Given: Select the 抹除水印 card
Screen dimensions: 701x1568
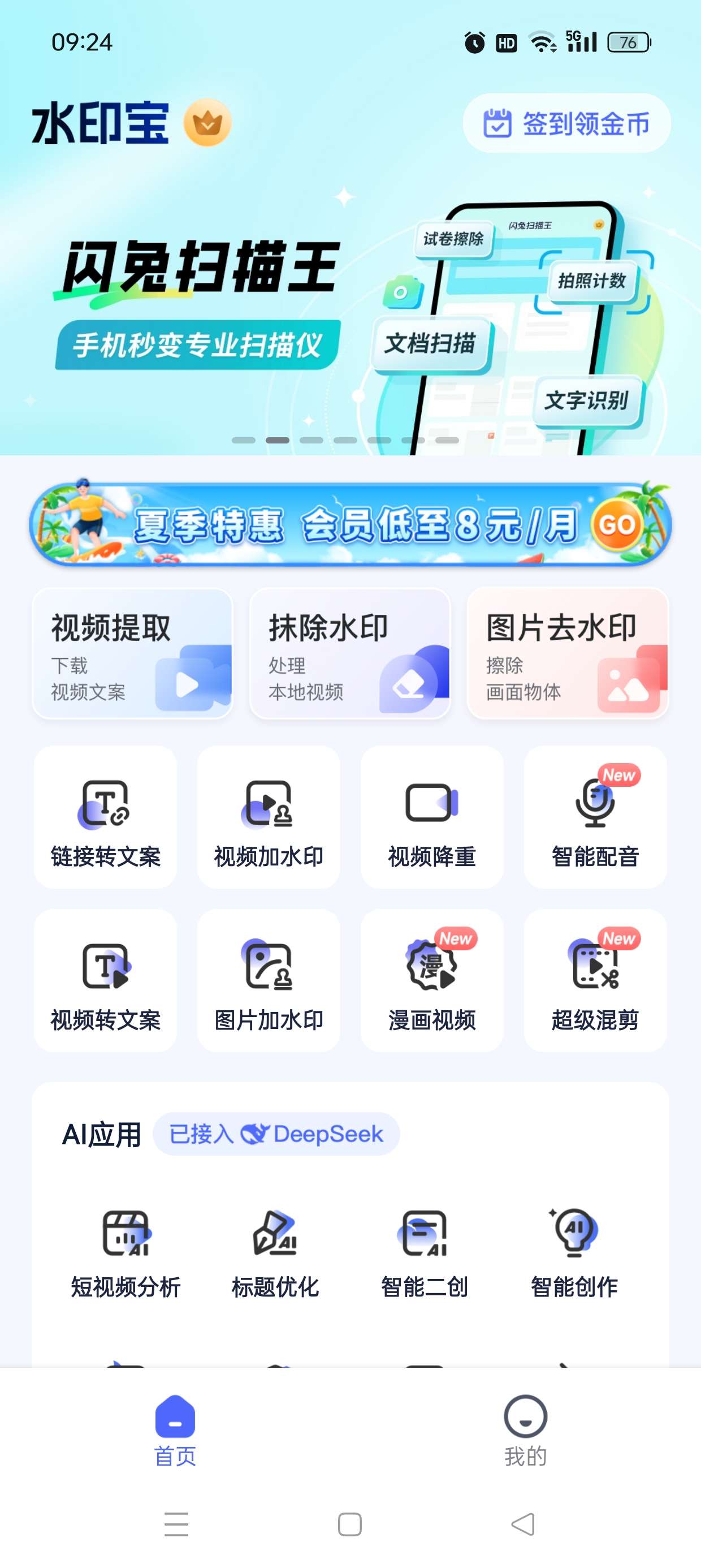Looking at the screenshot, I should coord(350,653).
